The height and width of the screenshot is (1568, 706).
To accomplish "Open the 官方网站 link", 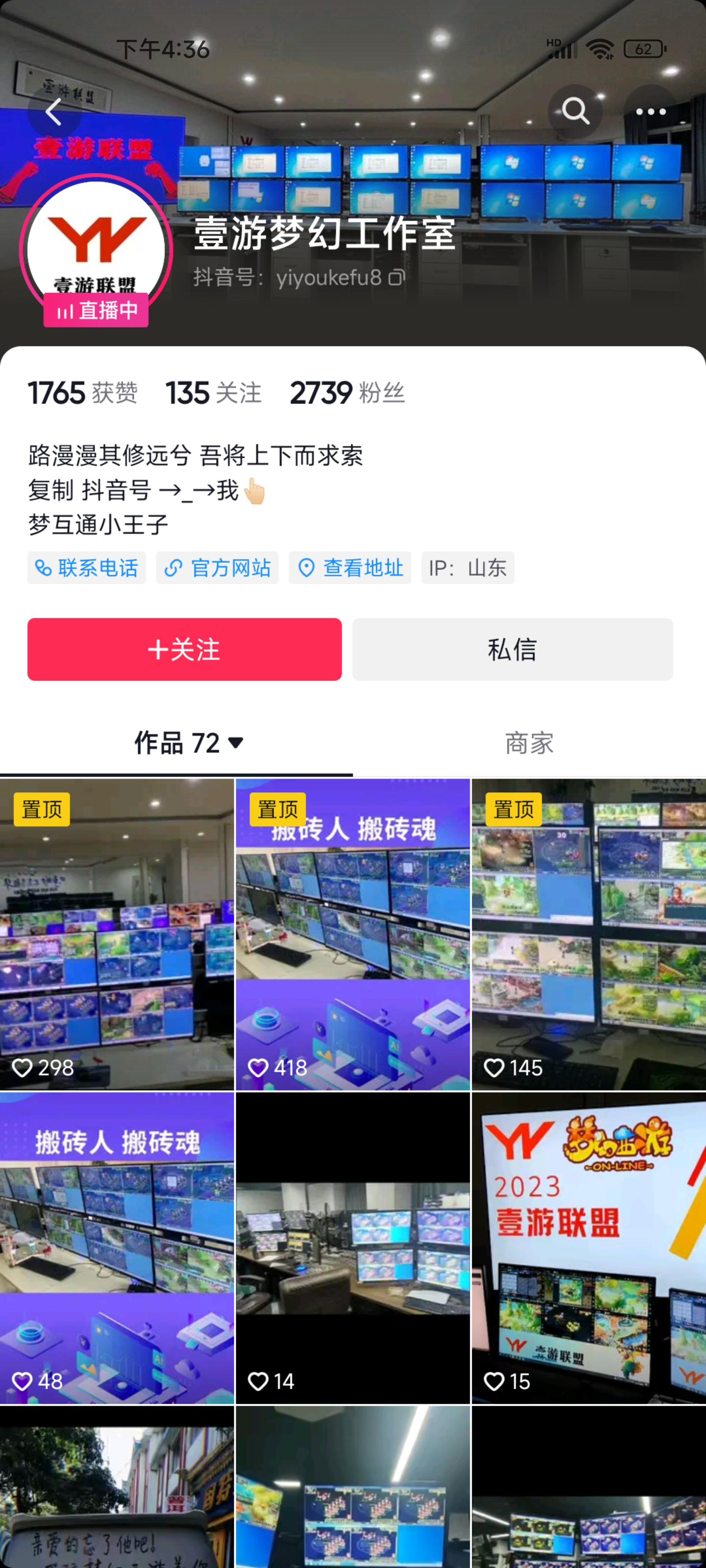I will click(x=218, y=568).
